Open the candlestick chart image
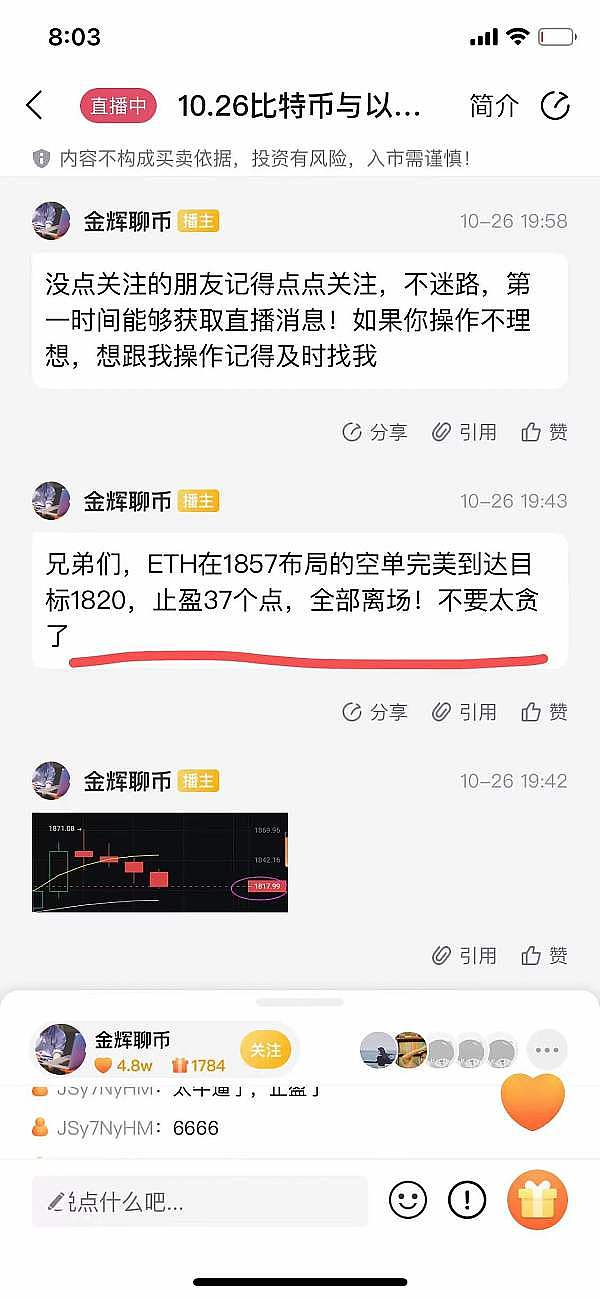The width and height of the screenshot is (600, 1299). pos(160,862)
